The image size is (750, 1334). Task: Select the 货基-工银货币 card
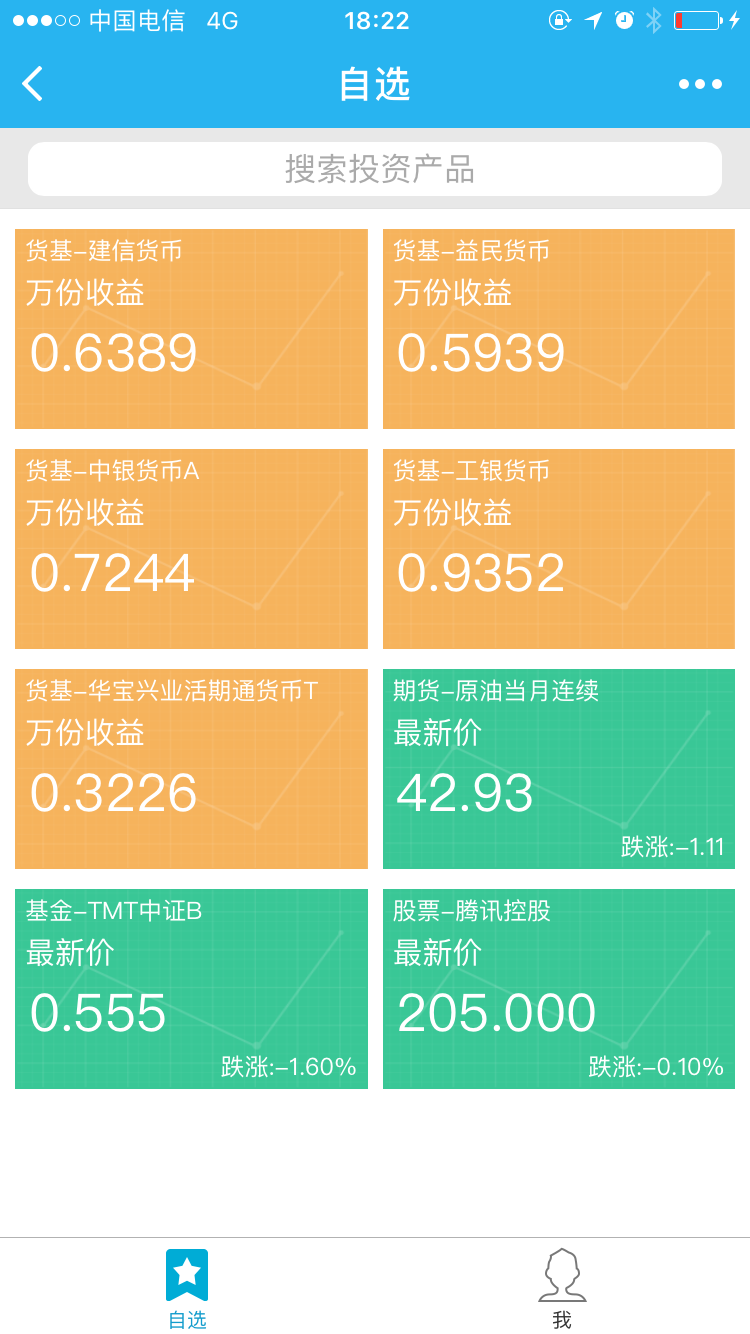(558, 549)
